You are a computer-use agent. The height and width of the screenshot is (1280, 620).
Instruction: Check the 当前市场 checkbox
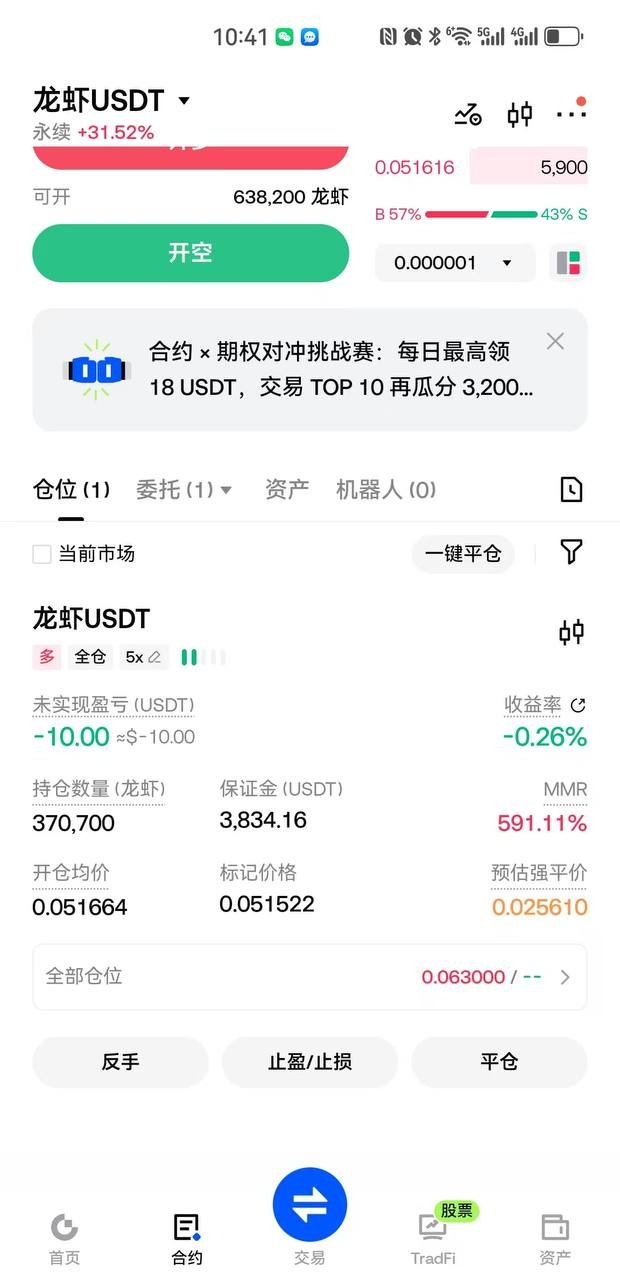coord(42,554)
